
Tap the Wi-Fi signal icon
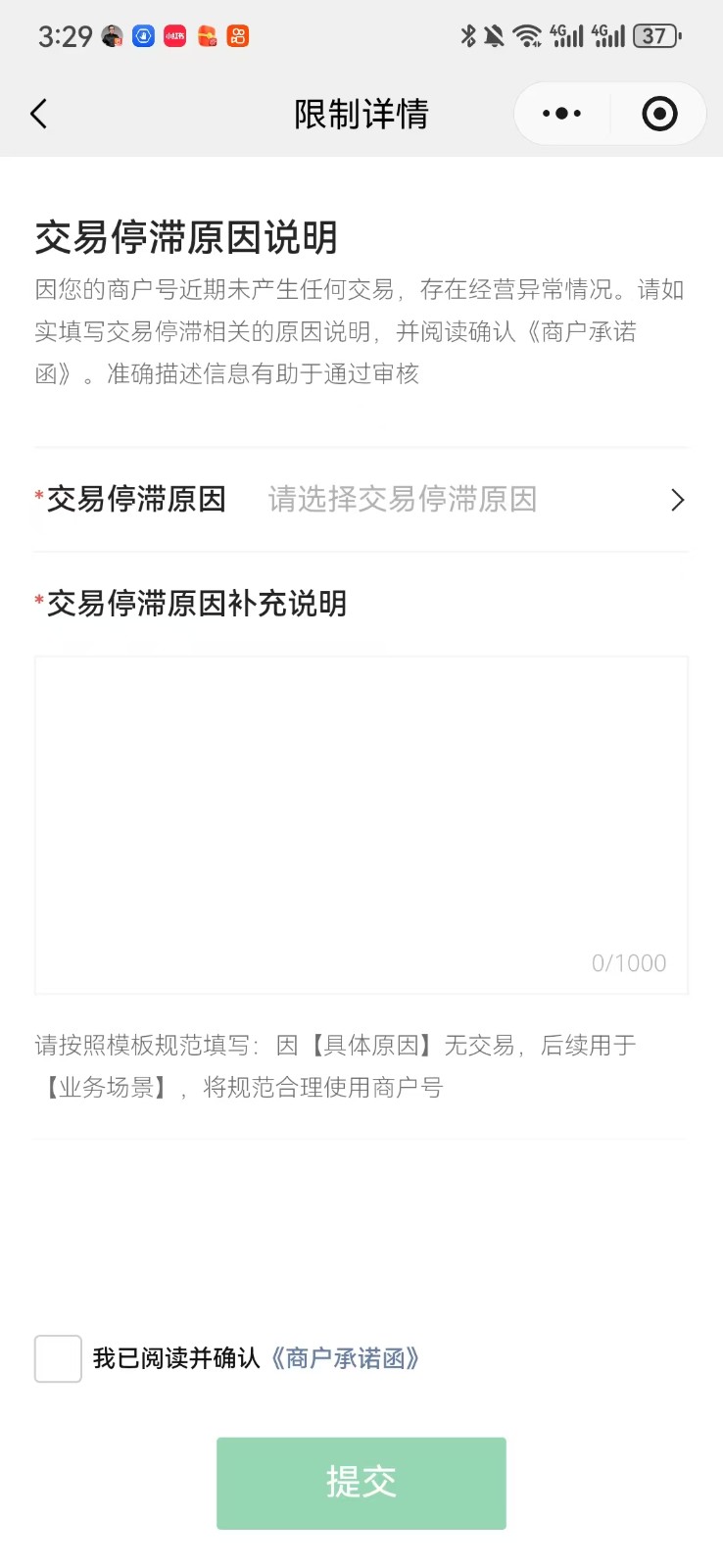pyautogui.click(x=528, y=34)
